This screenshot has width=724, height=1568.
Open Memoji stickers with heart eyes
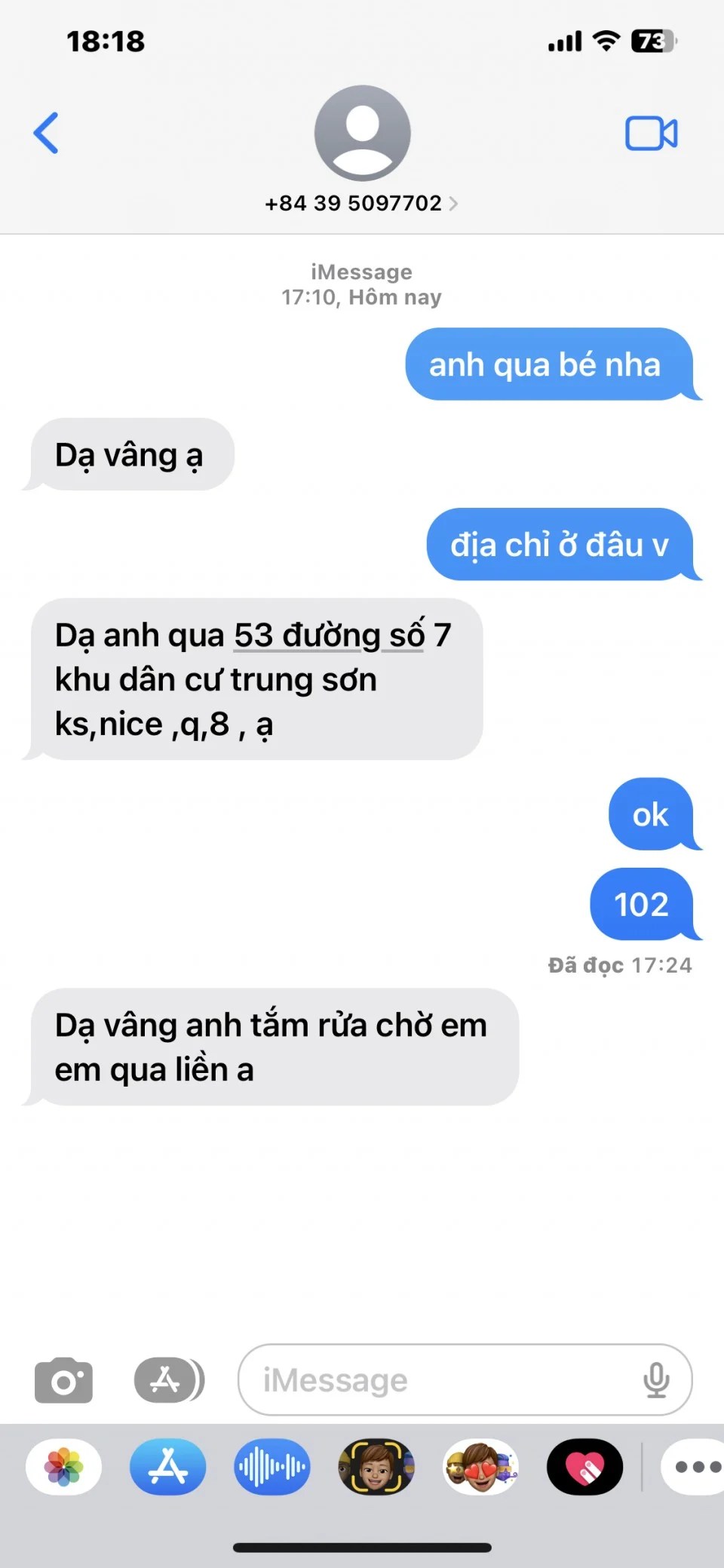(480, 1467)
